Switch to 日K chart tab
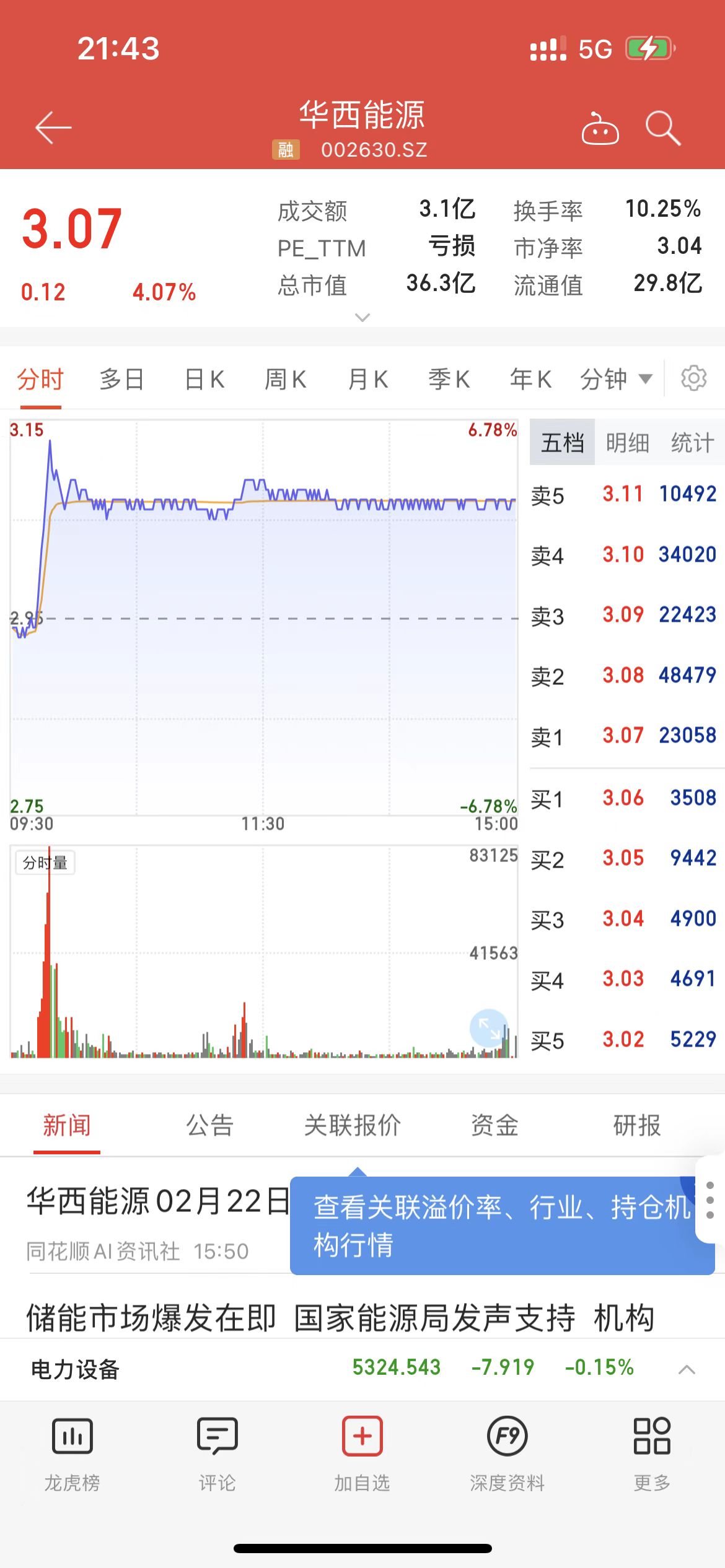725x1568 pixels. [x=204, y=379]
